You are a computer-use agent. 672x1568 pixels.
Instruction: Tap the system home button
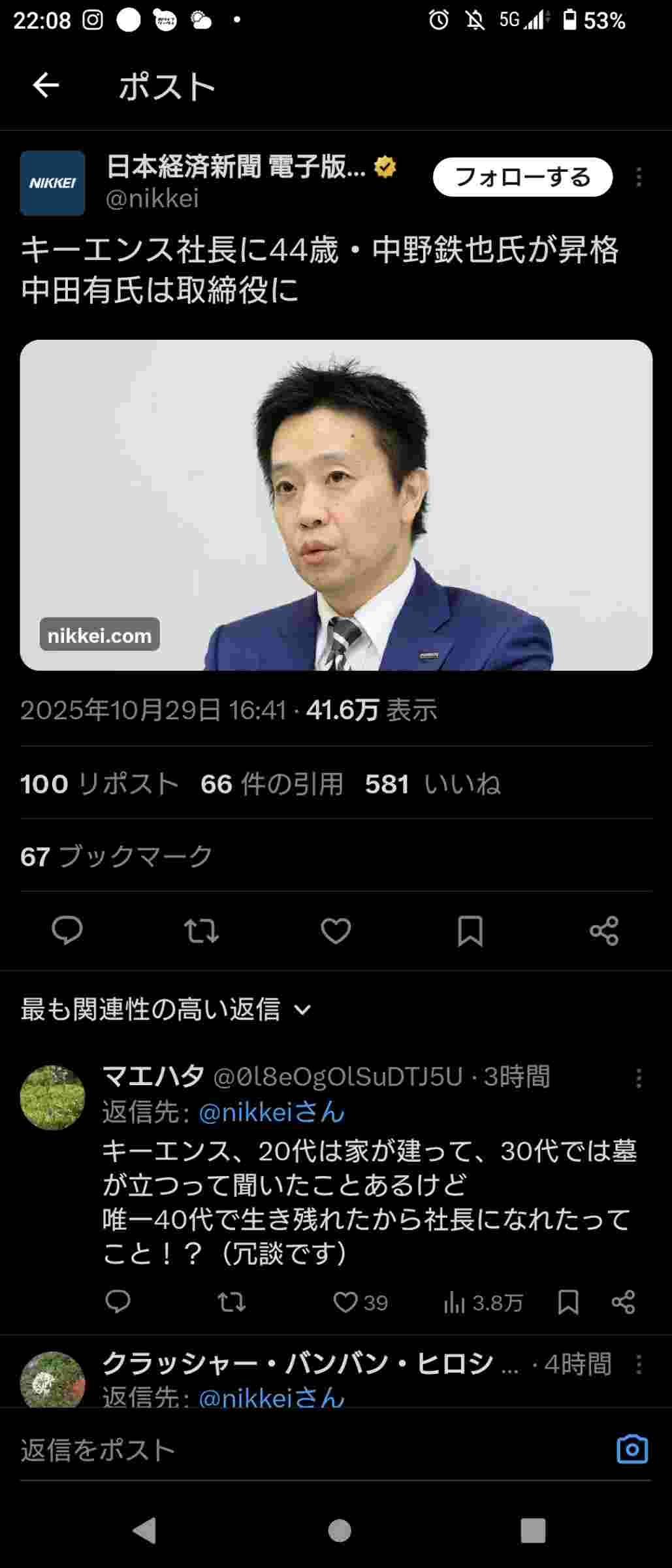pyautogui.click(x=339, y=1530)
